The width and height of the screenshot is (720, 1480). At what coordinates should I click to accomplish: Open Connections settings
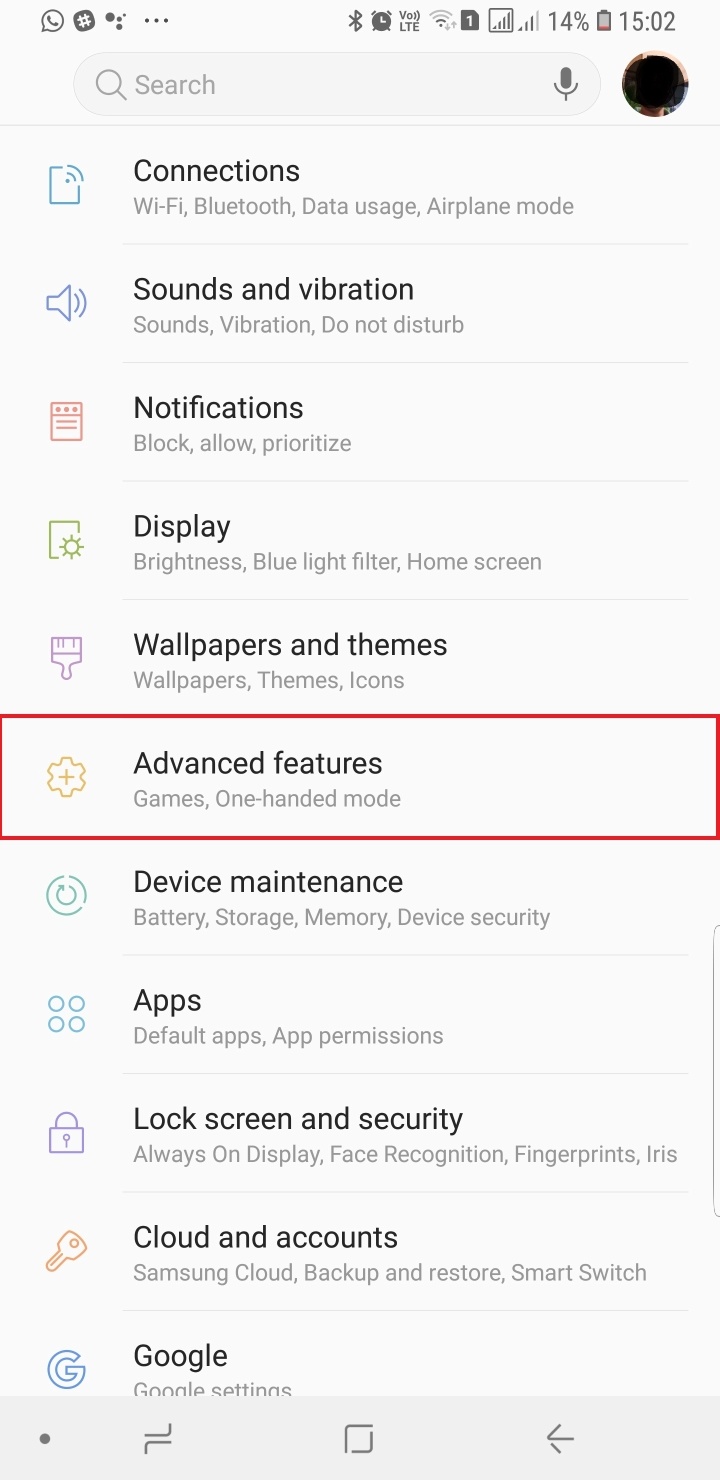[360, 187]
